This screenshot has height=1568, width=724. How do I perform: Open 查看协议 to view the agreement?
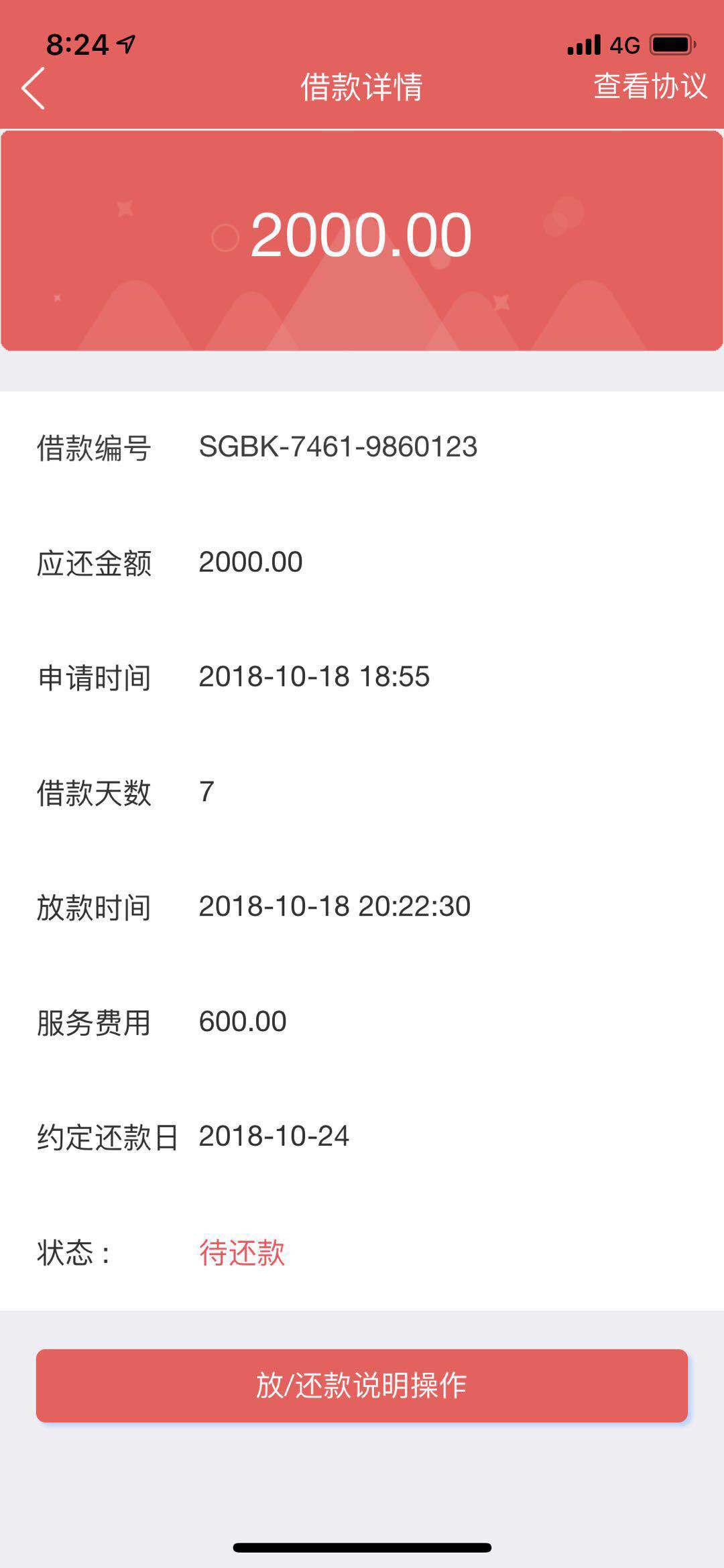(650, 86)
